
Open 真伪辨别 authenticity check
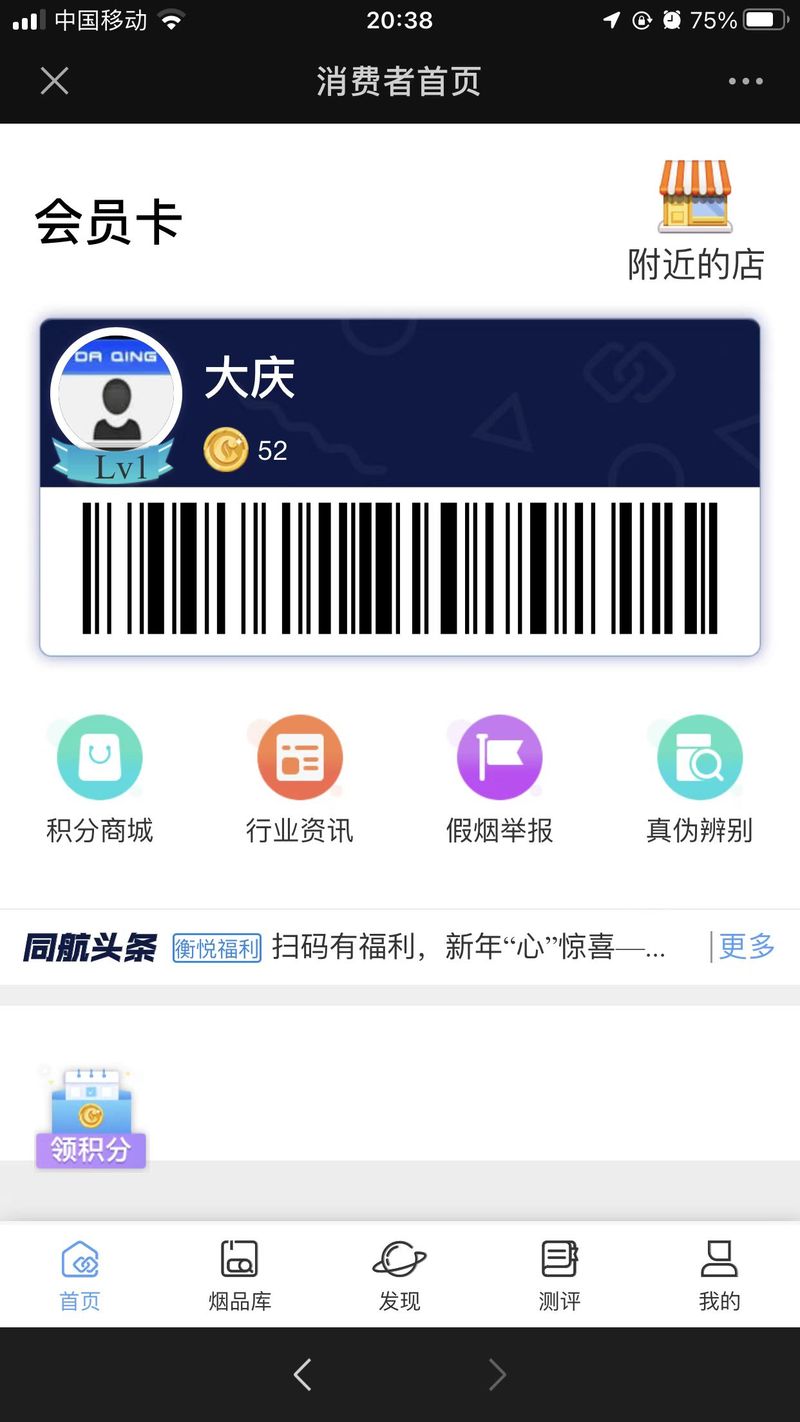pos(700,780)
